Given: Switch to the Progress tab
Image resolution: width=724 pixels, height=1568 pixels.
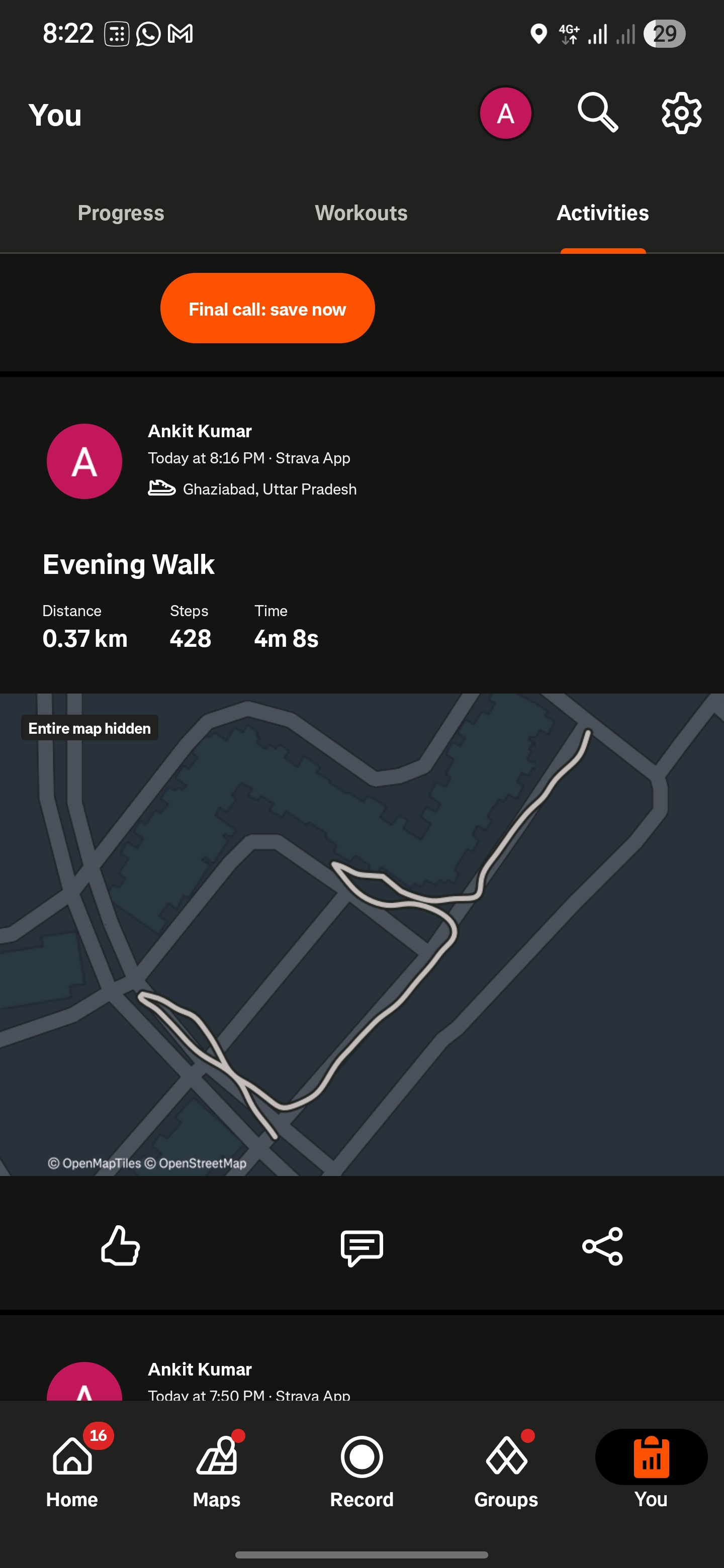Looking at the screenshot, I should (x=121, y=213).
